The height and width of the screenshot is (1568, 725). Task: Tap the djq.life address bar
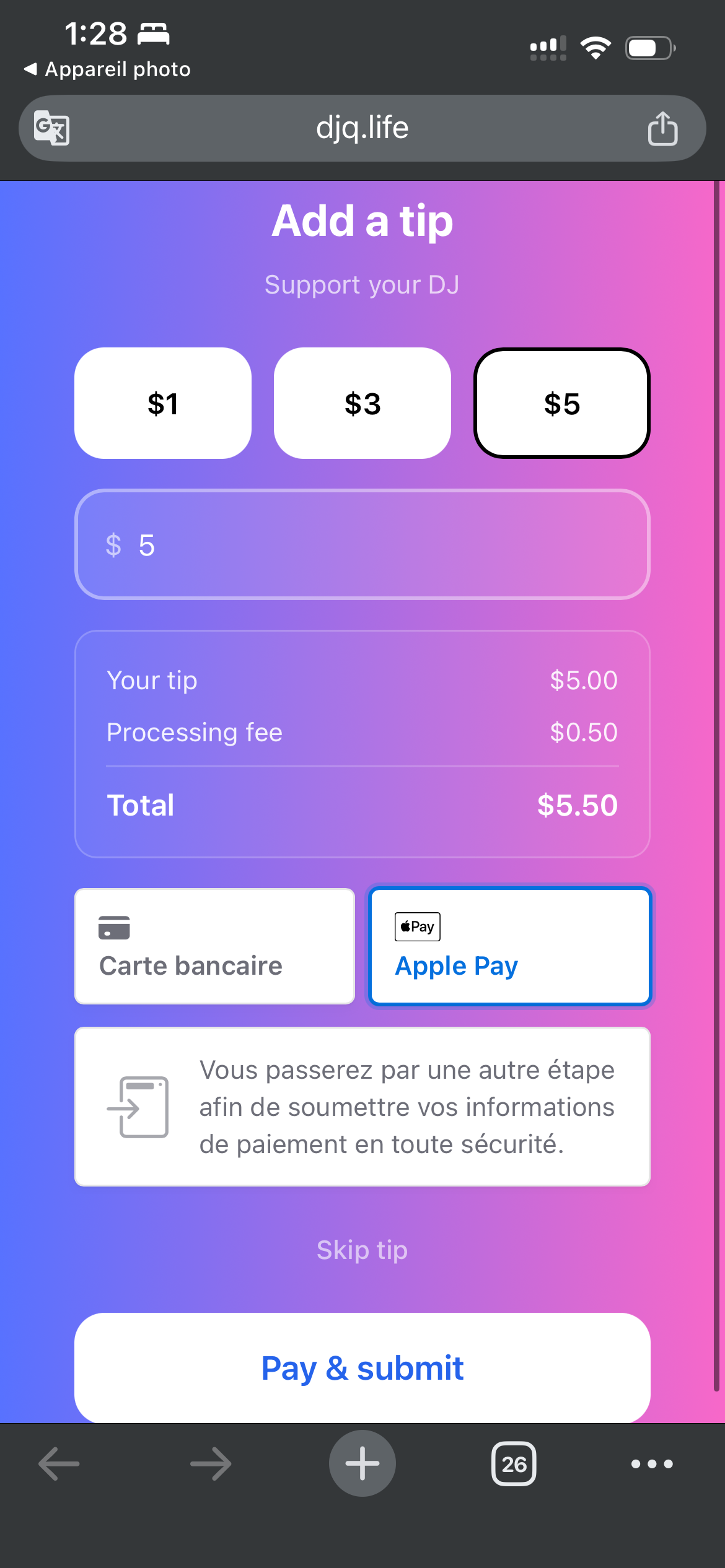point(362,128)
